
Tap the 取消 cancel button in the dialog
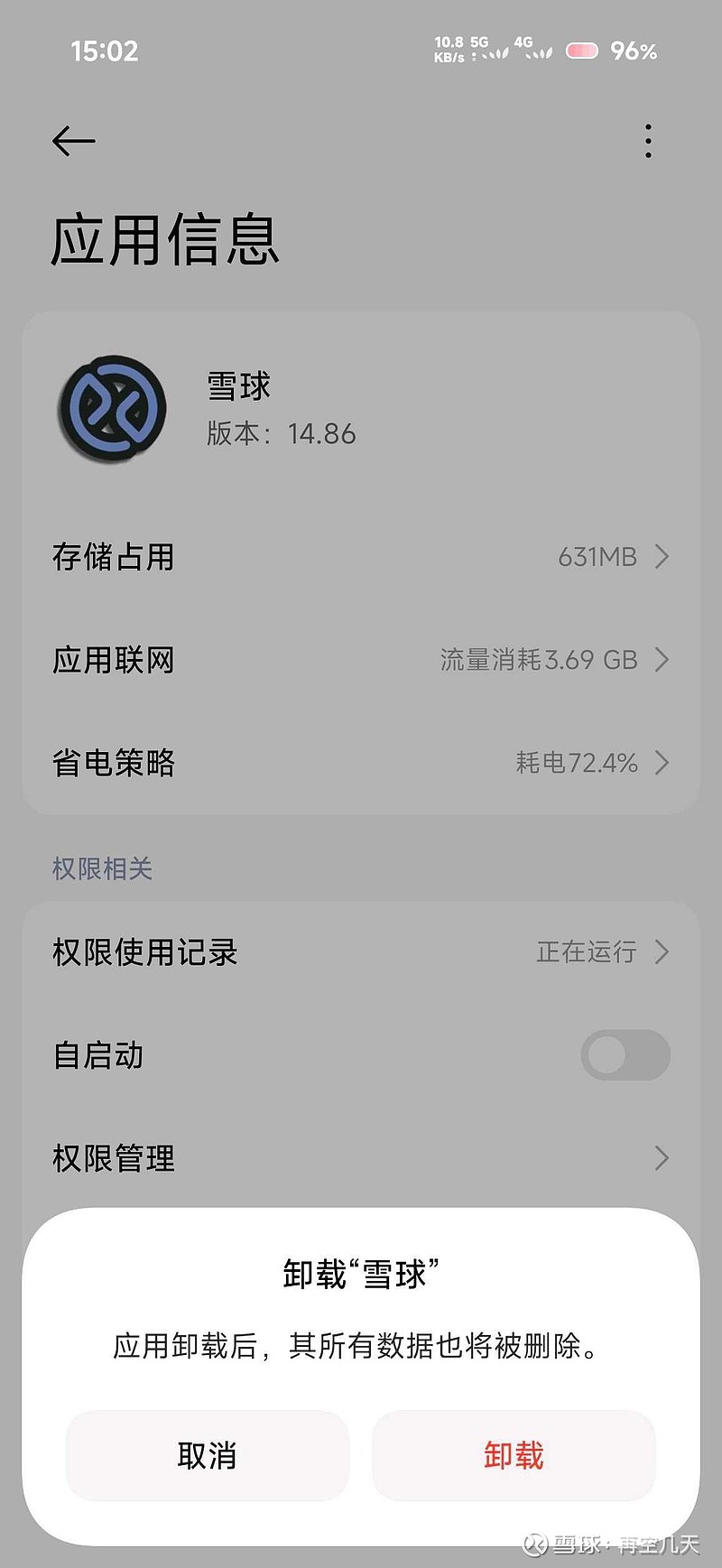click(x=207, y=1455)
